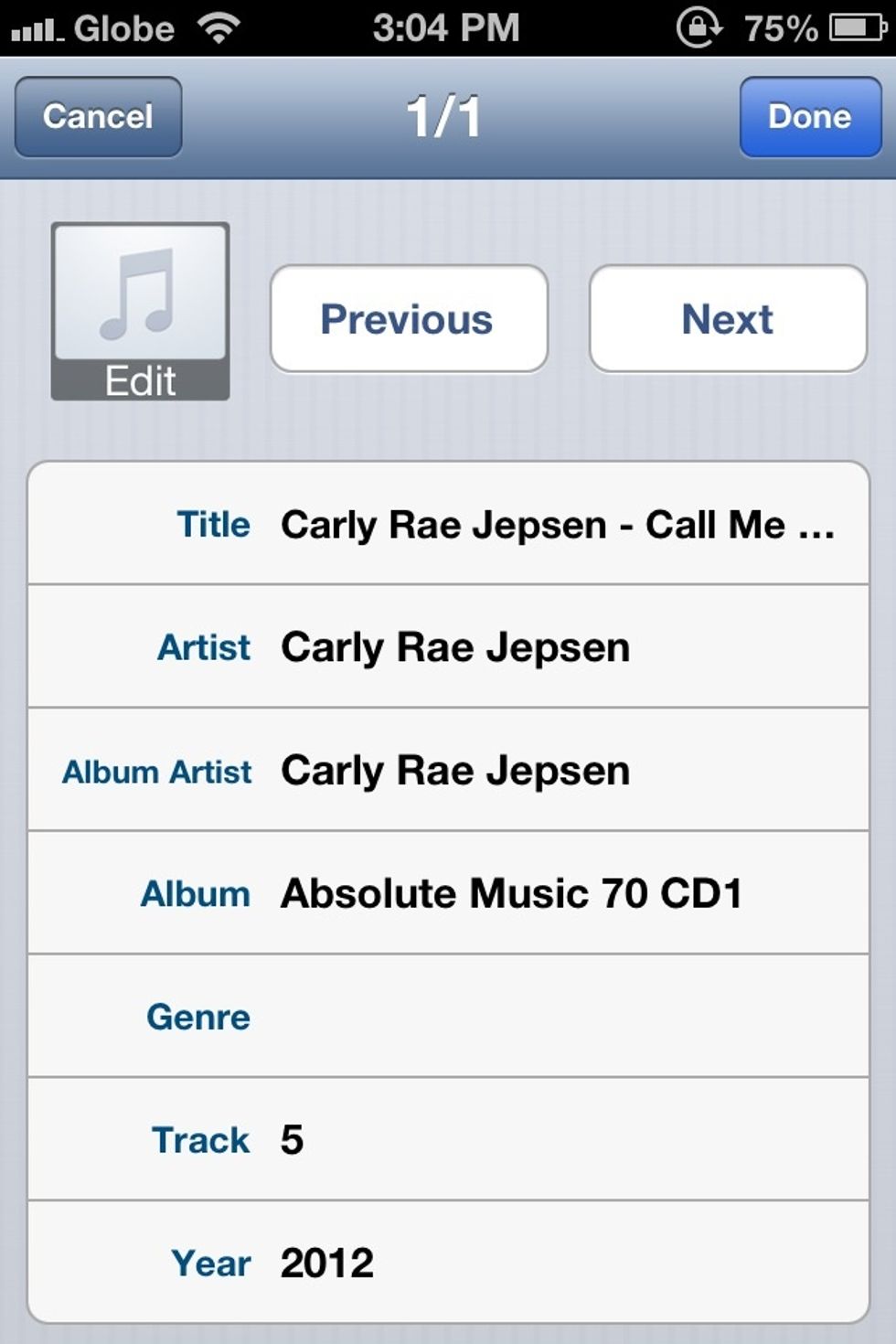The width and height of the screenshot is (896, 1344).
Task: Cancel the tag editing
Action: pyautogui.click(x=98, y=117)
